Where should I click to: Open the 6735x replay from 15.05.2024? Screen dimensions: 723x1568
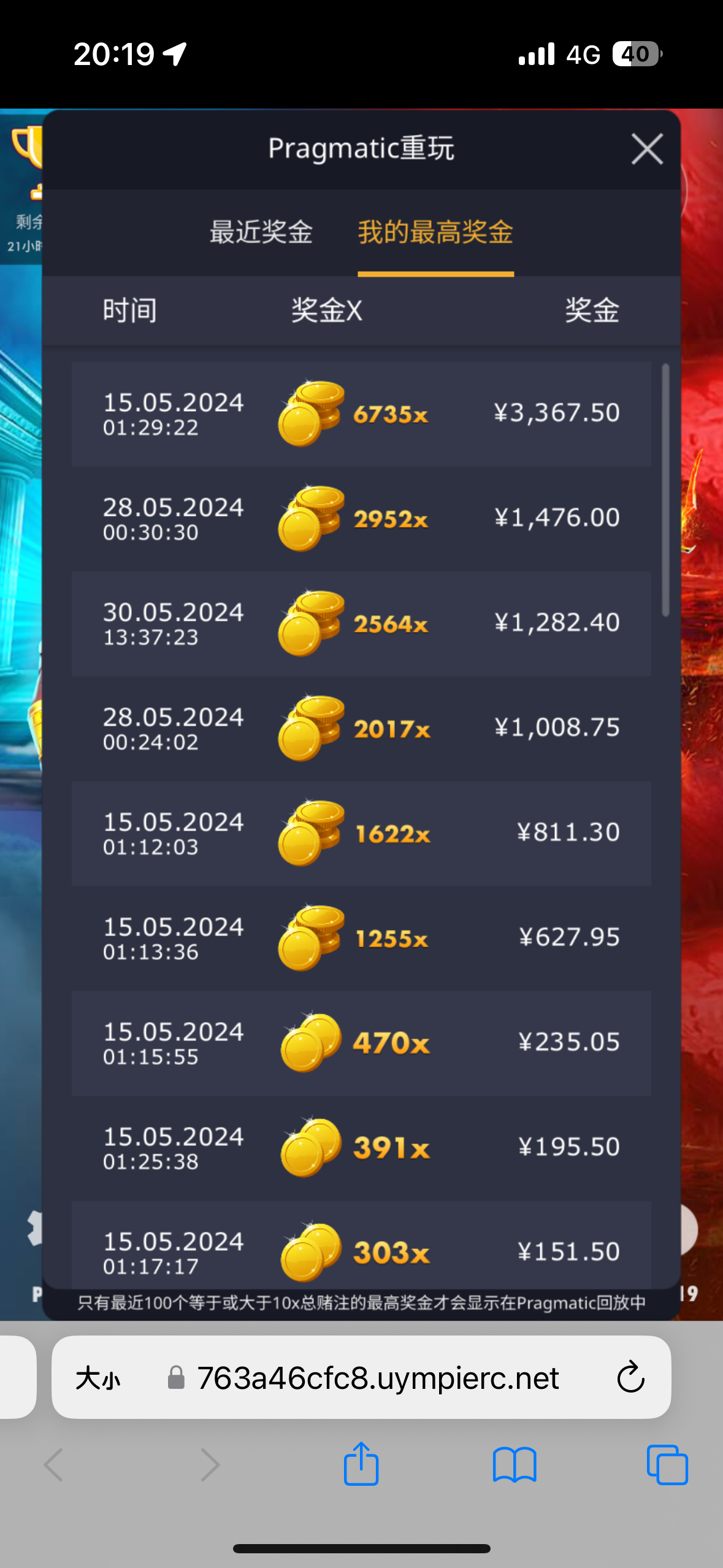tap(361, 414)
